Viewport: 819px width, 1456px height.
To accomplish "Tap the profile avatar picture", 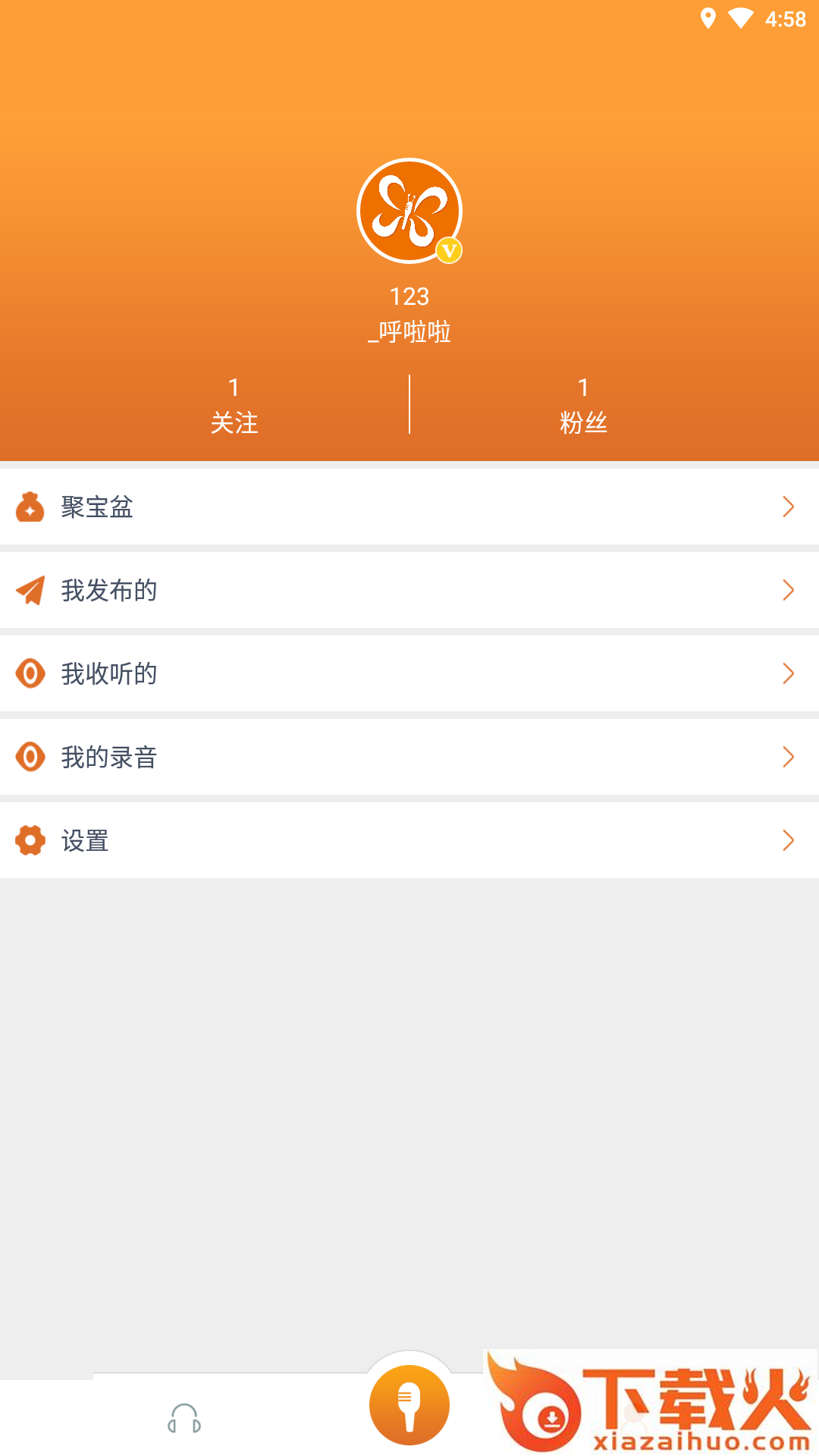I will (x=409, y=211).
